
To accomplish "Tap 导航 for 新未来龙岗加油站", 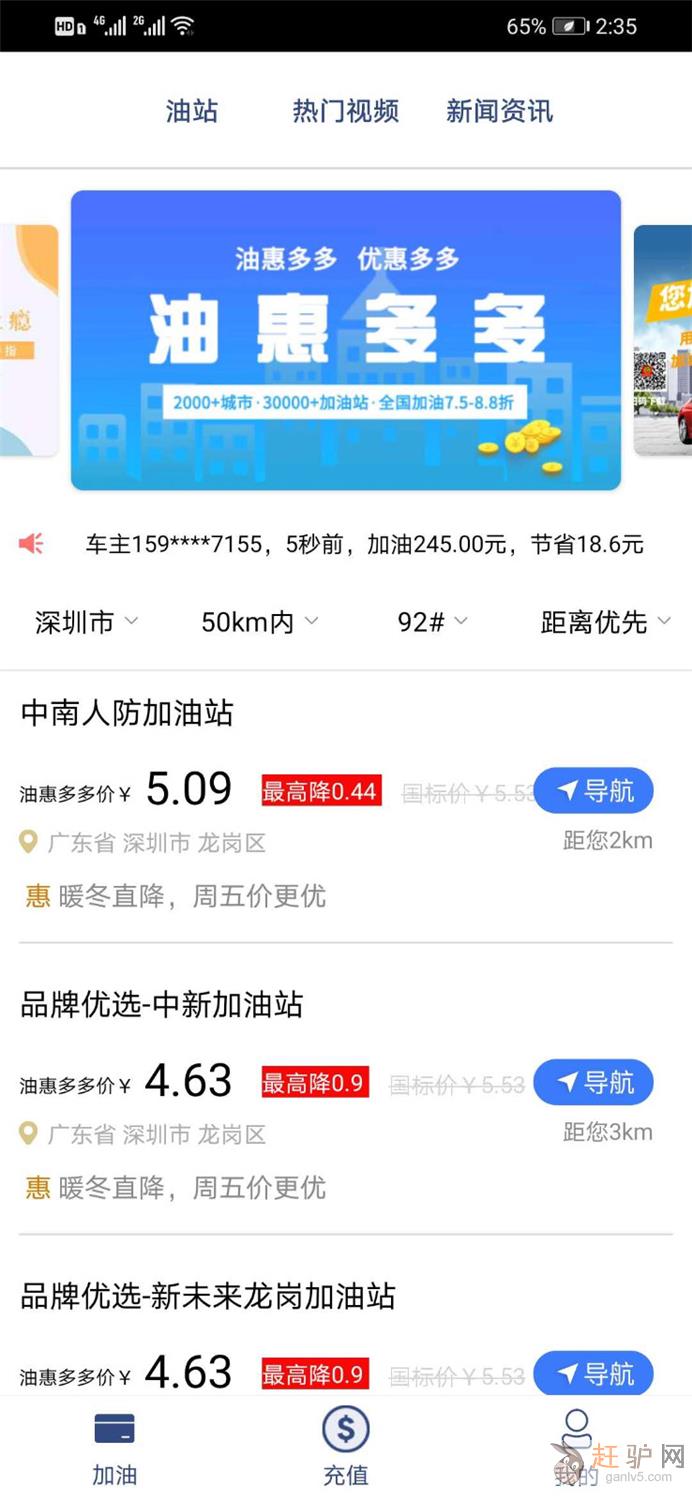I will (x=593, y=1374).
